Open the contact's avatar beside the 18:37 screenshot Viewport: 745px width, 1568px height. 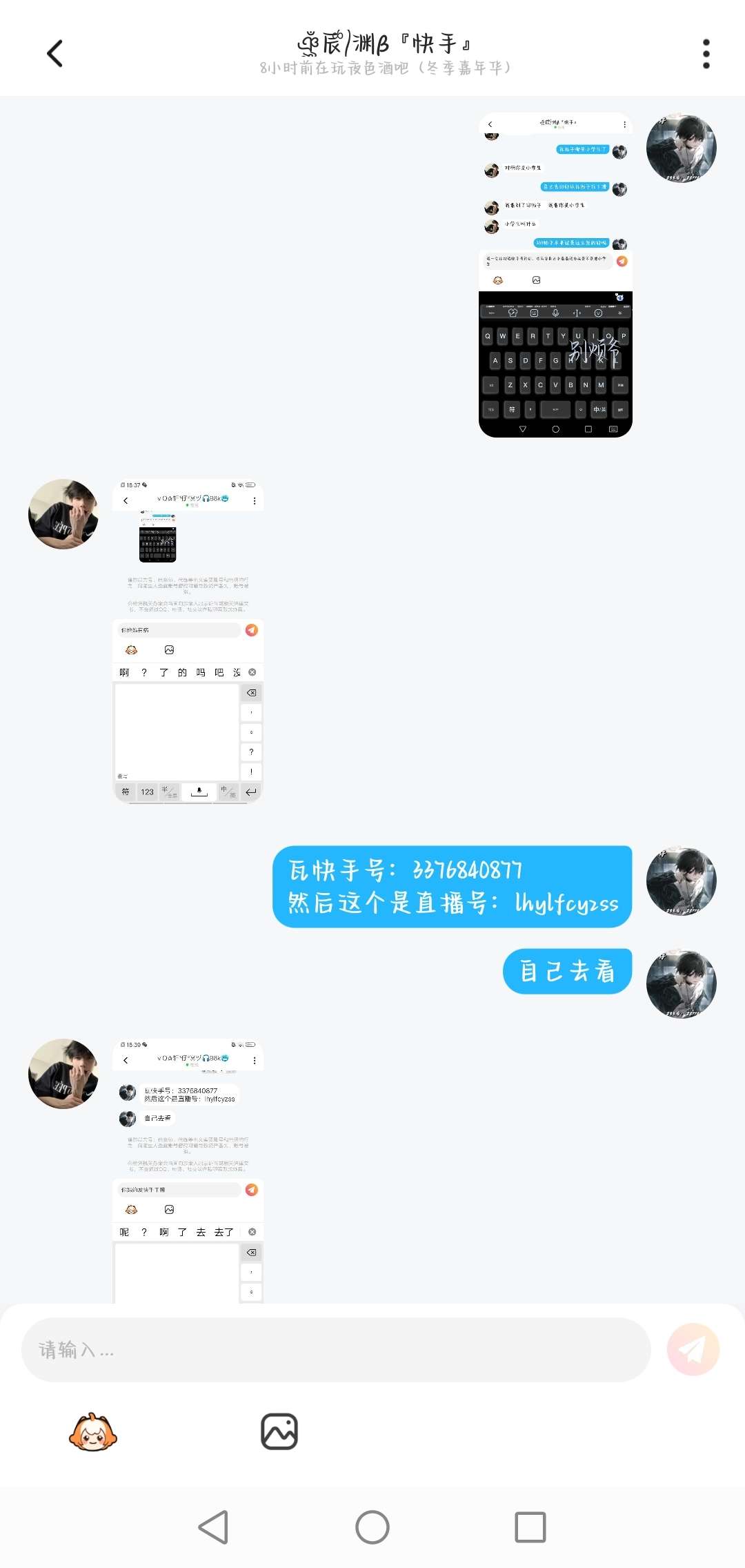tap(63, 514)
